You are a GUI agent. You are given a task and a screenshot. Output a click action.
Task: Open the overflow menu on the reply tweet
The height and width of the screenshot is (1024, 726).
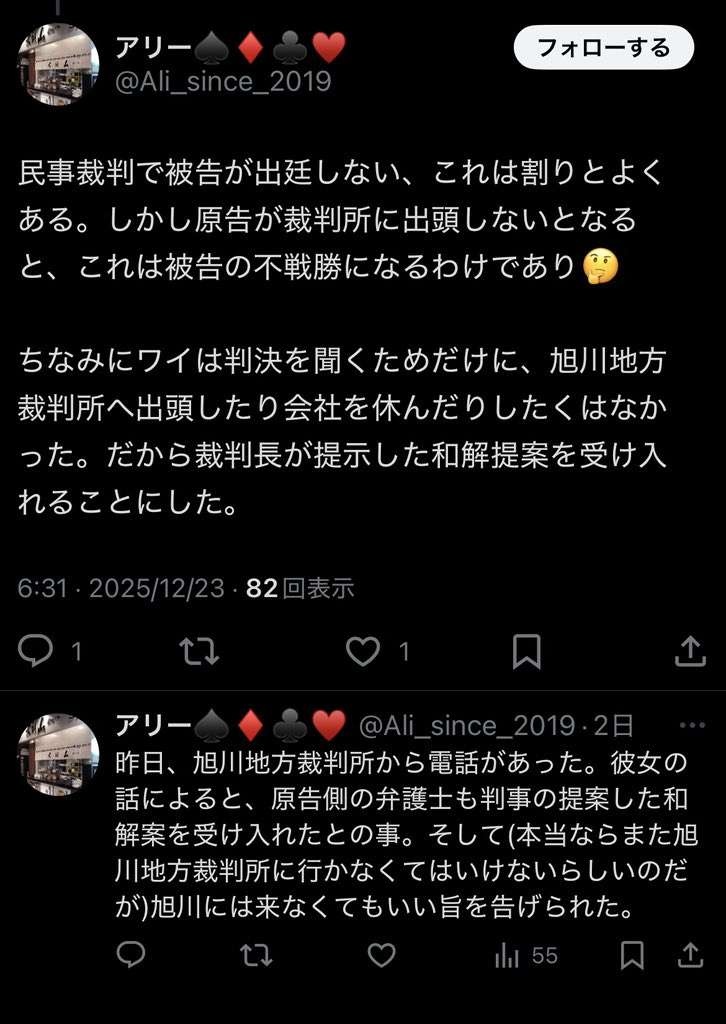(692, 725)
